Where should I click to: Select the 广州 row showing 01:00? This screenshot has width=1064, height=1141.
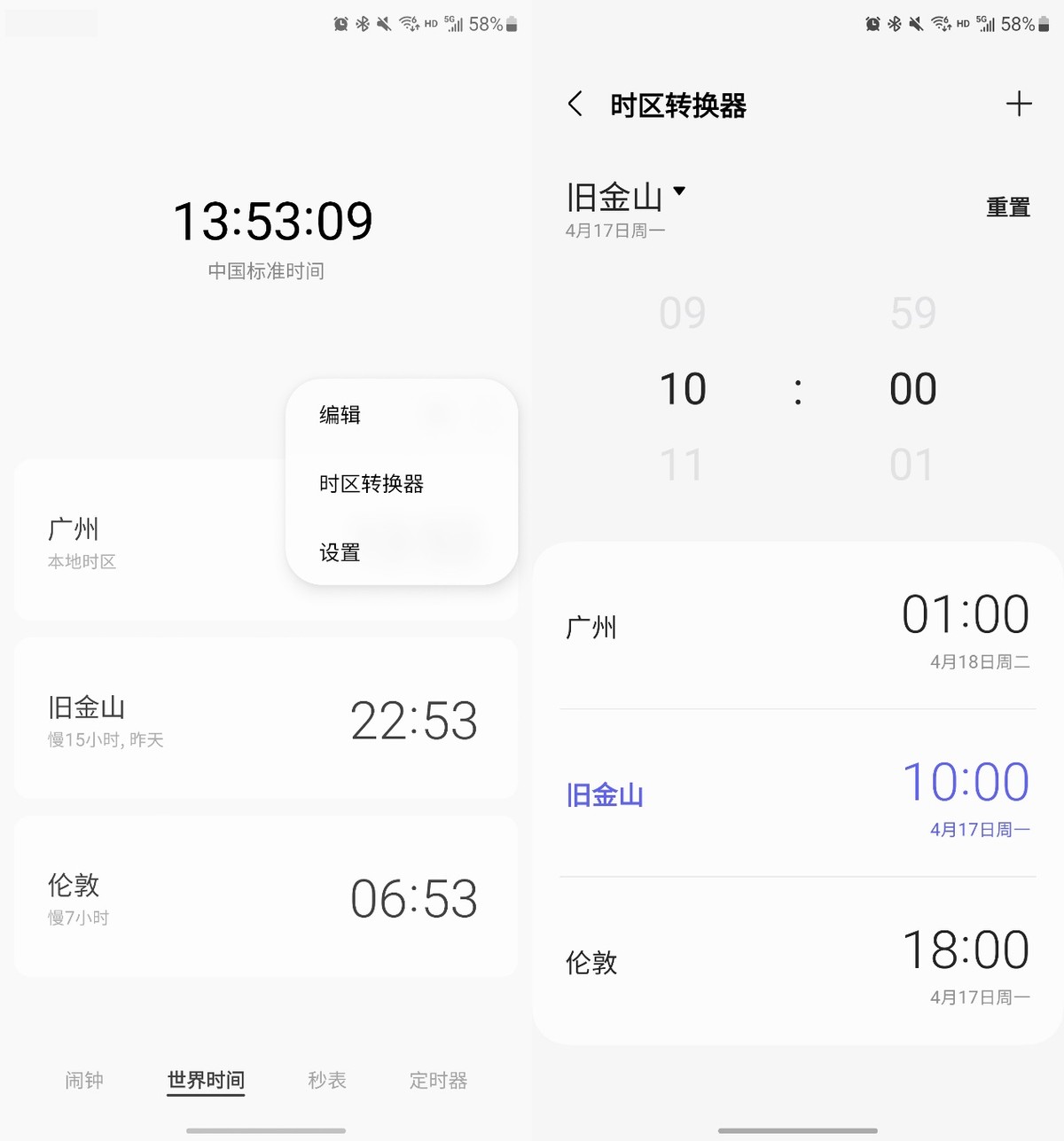(798, 627)
